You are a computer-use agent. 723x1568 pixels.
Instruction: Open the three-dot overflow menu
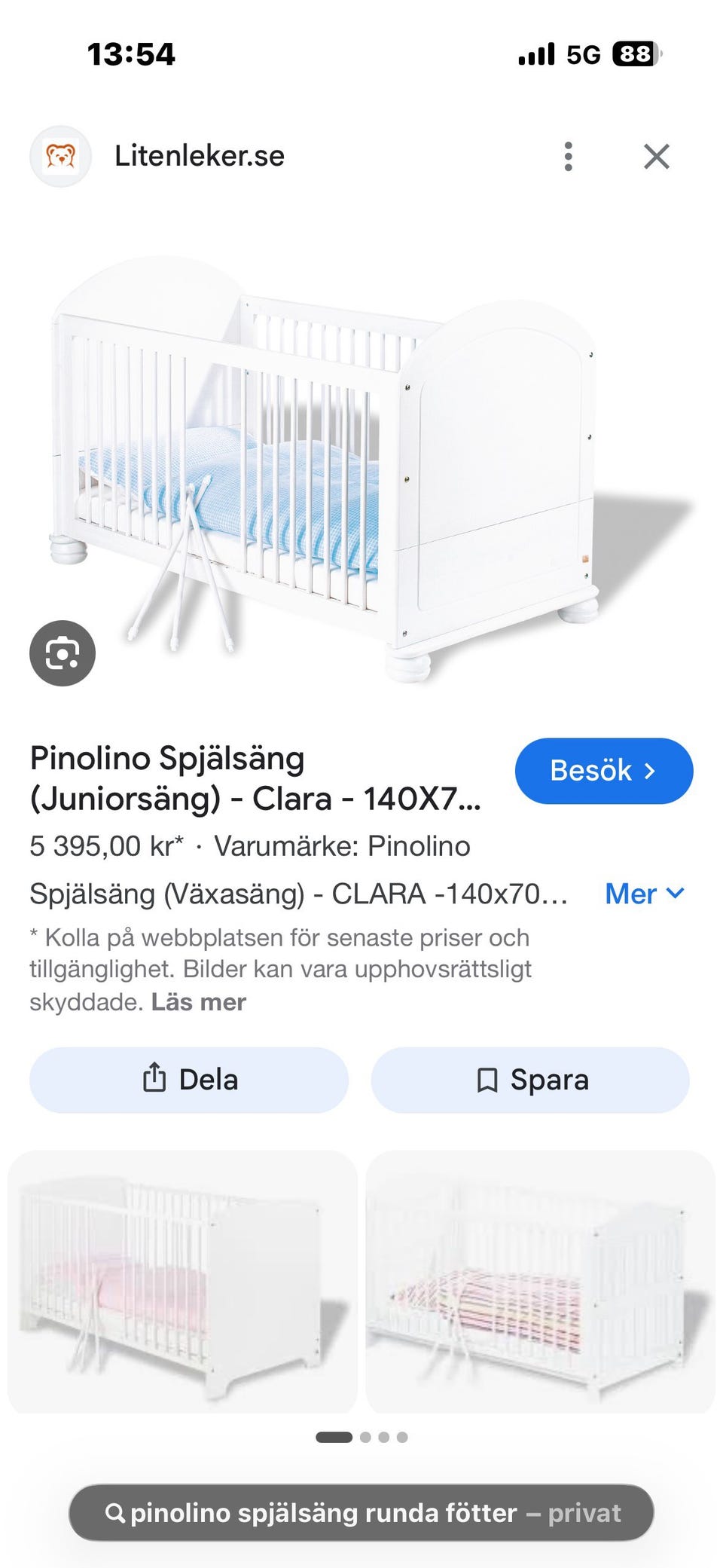click(569, 157)
